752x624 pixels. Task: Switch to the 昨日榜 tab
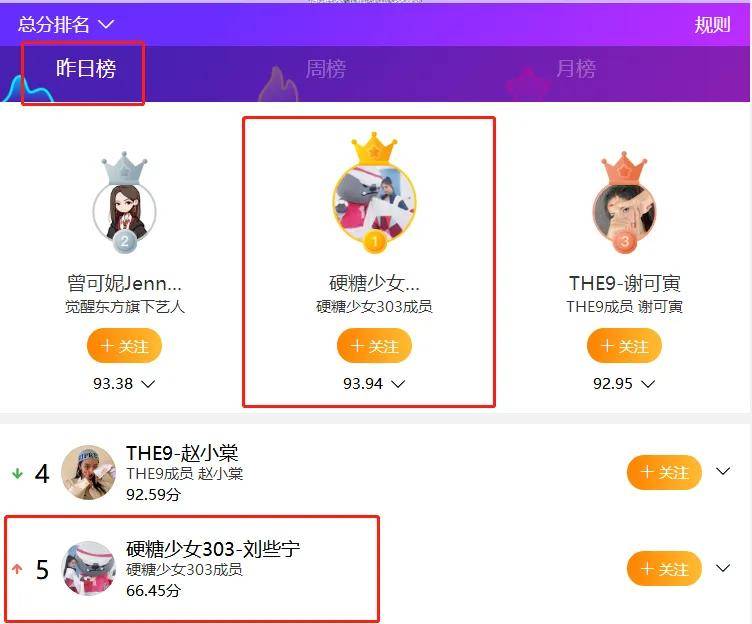[x=85, y=69]
